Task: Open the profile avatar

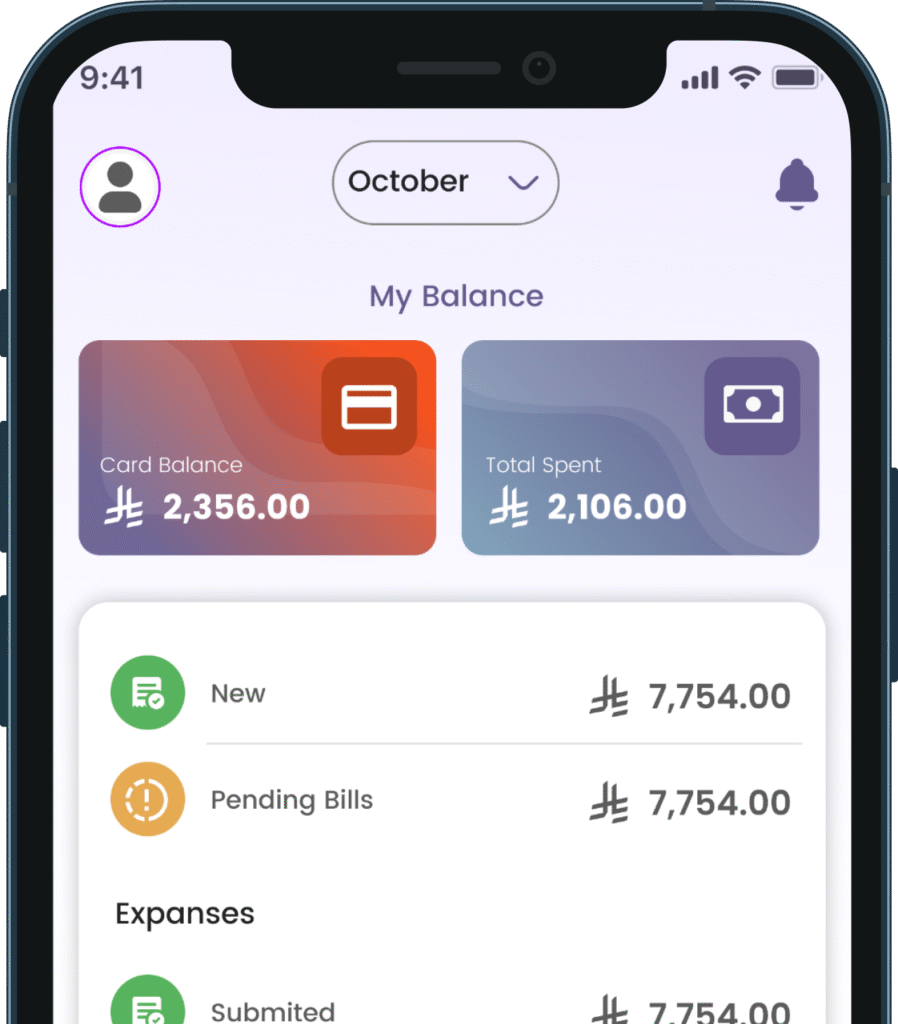Action: [120, 187]
